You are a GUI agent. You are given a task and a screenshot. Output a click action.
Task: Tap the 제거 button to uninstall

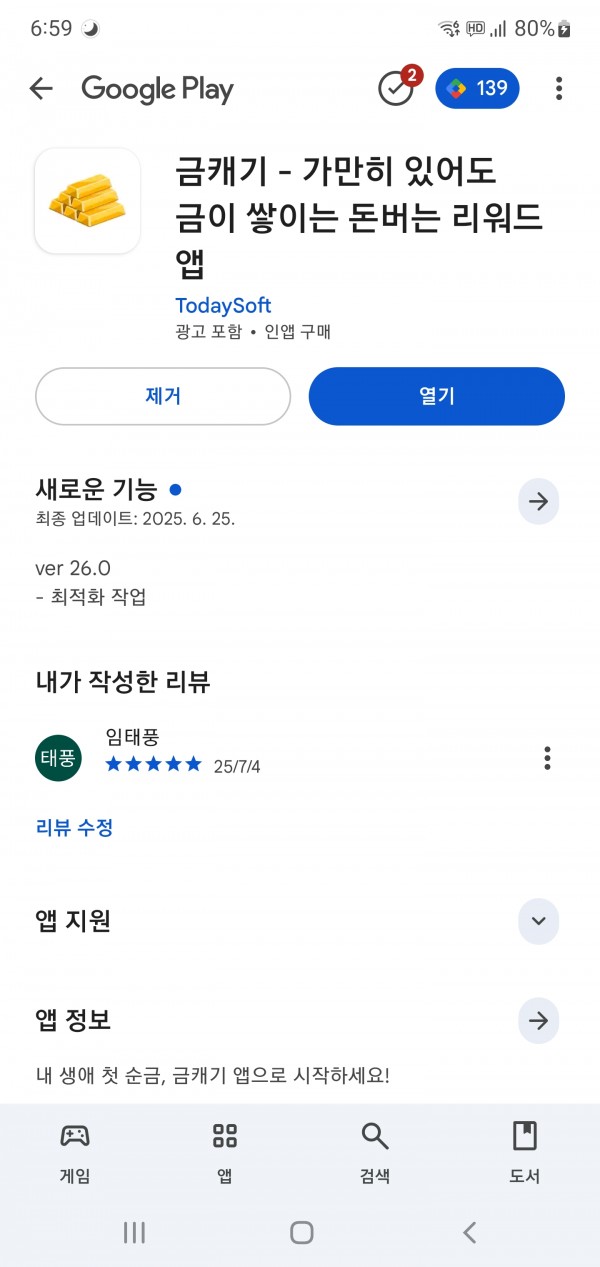163,396
